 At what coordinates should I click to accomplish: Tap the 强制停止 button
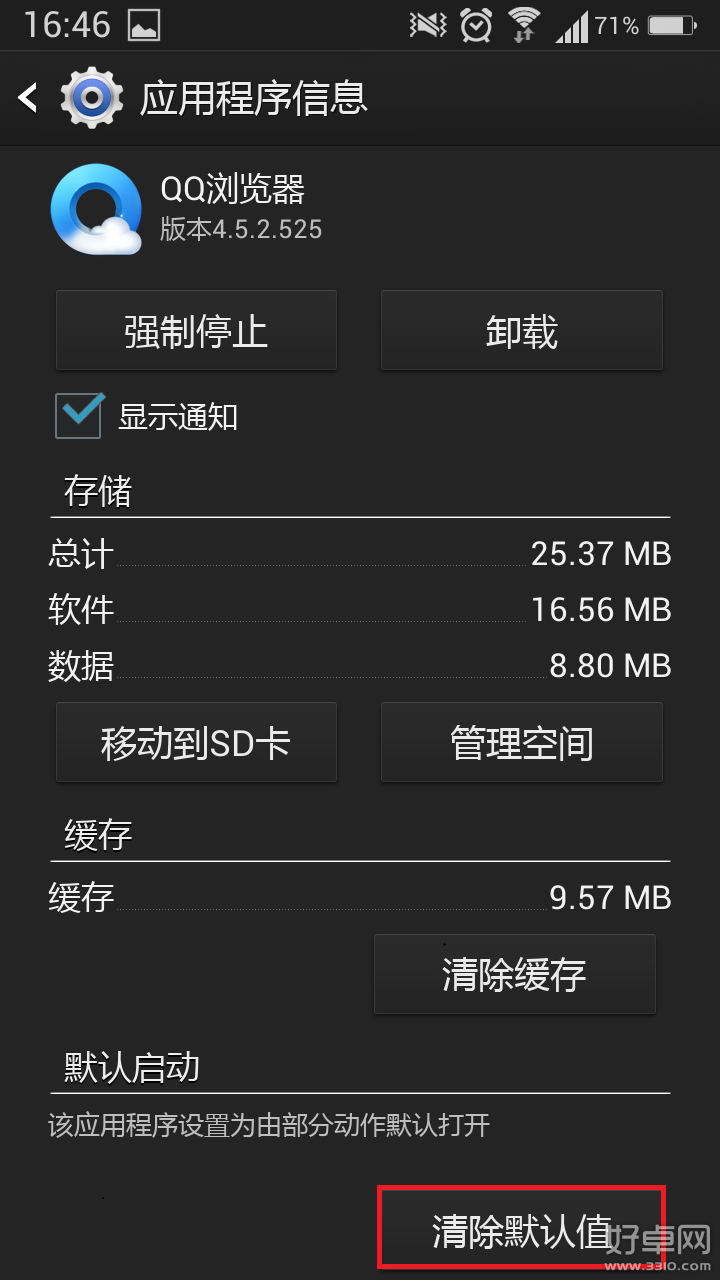pyautogui.click(x=196, y=331)
